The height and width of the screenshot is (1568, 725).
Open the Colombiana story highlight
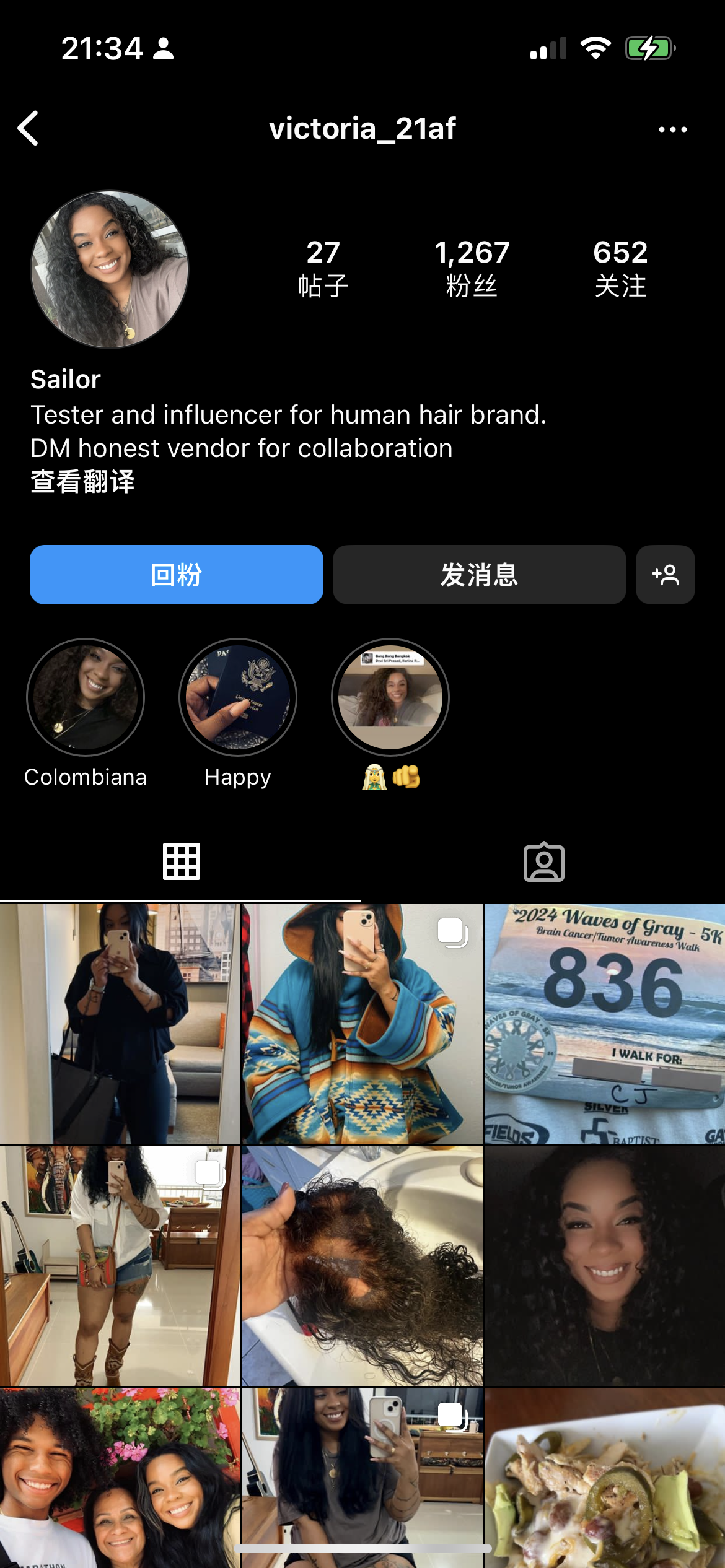[x=86, y=697]
